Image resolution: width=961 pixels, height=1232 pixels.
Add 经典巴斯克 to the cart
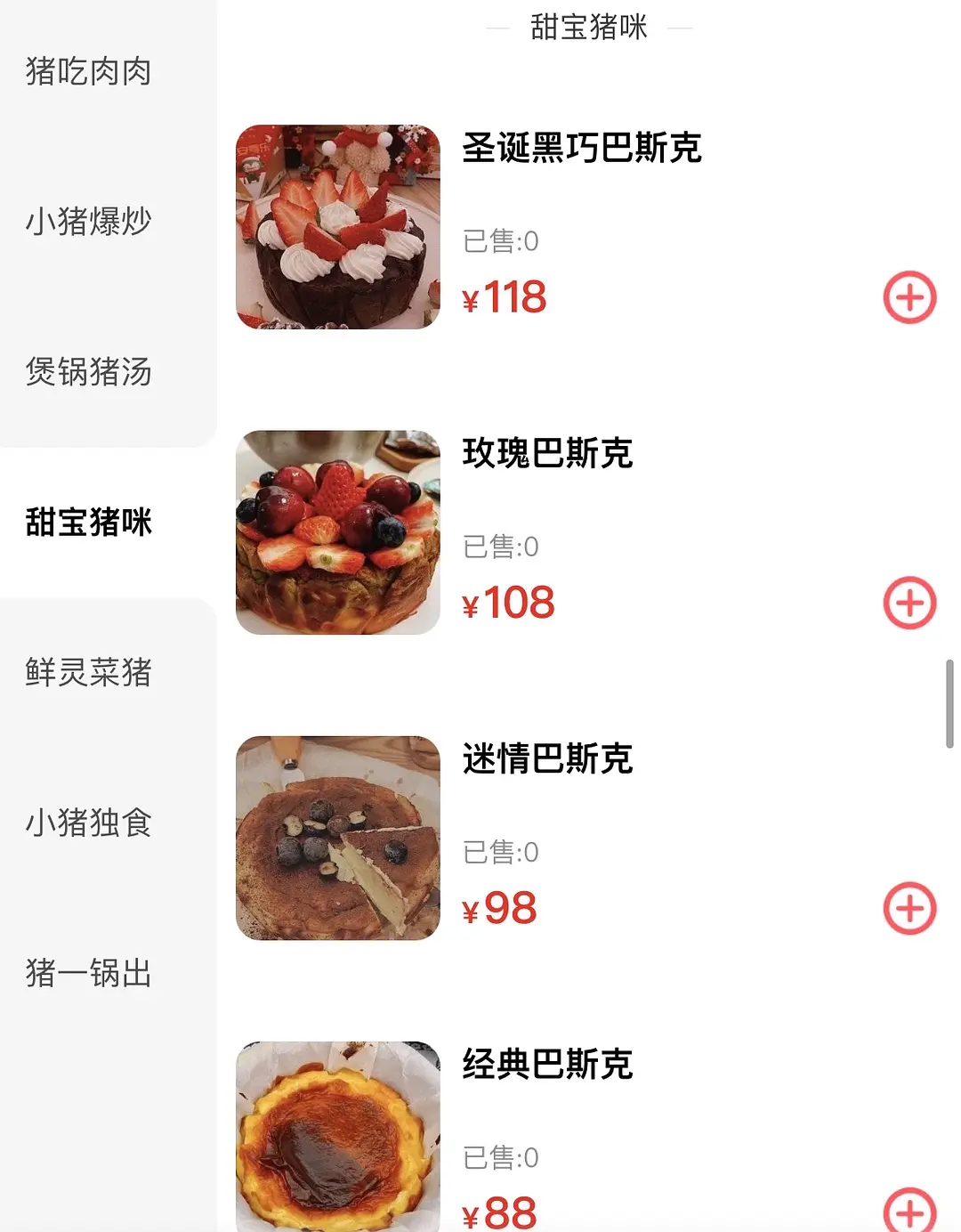coord(909,1211)
